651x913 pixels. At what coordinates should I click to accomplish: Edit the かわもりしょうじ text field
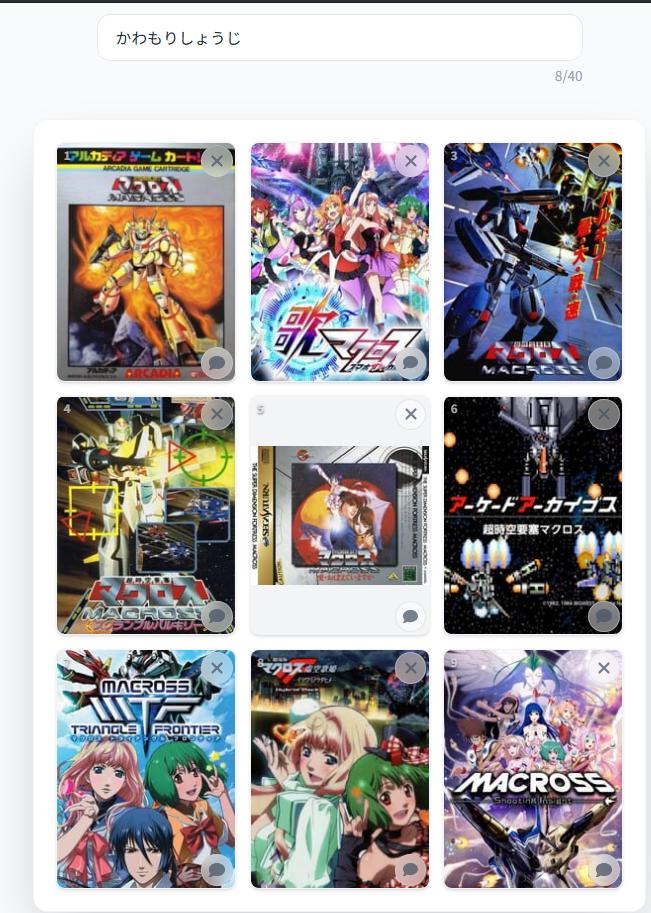[x=339, y=38]
